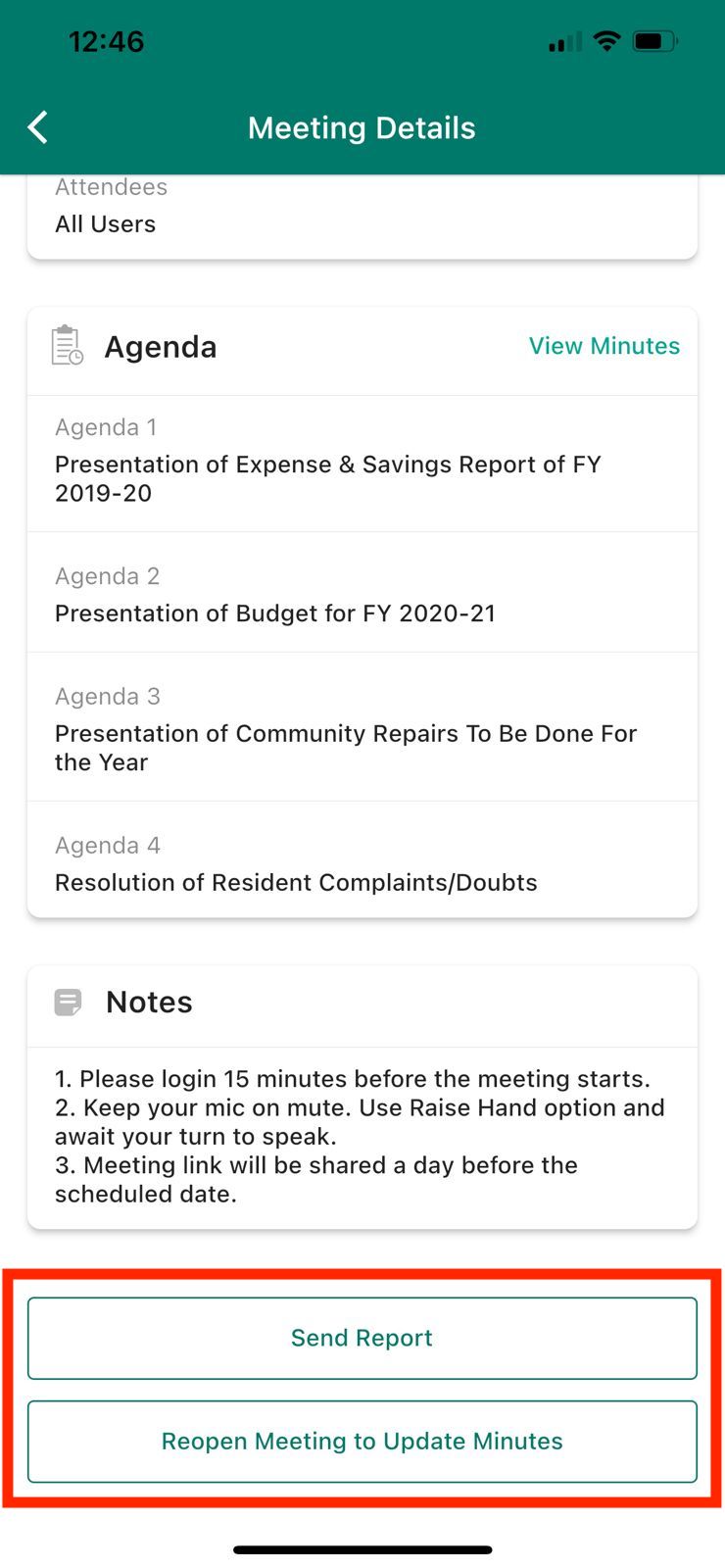Open Agenda 4 Resolution of Resident Complaints

tap(362, 864)
